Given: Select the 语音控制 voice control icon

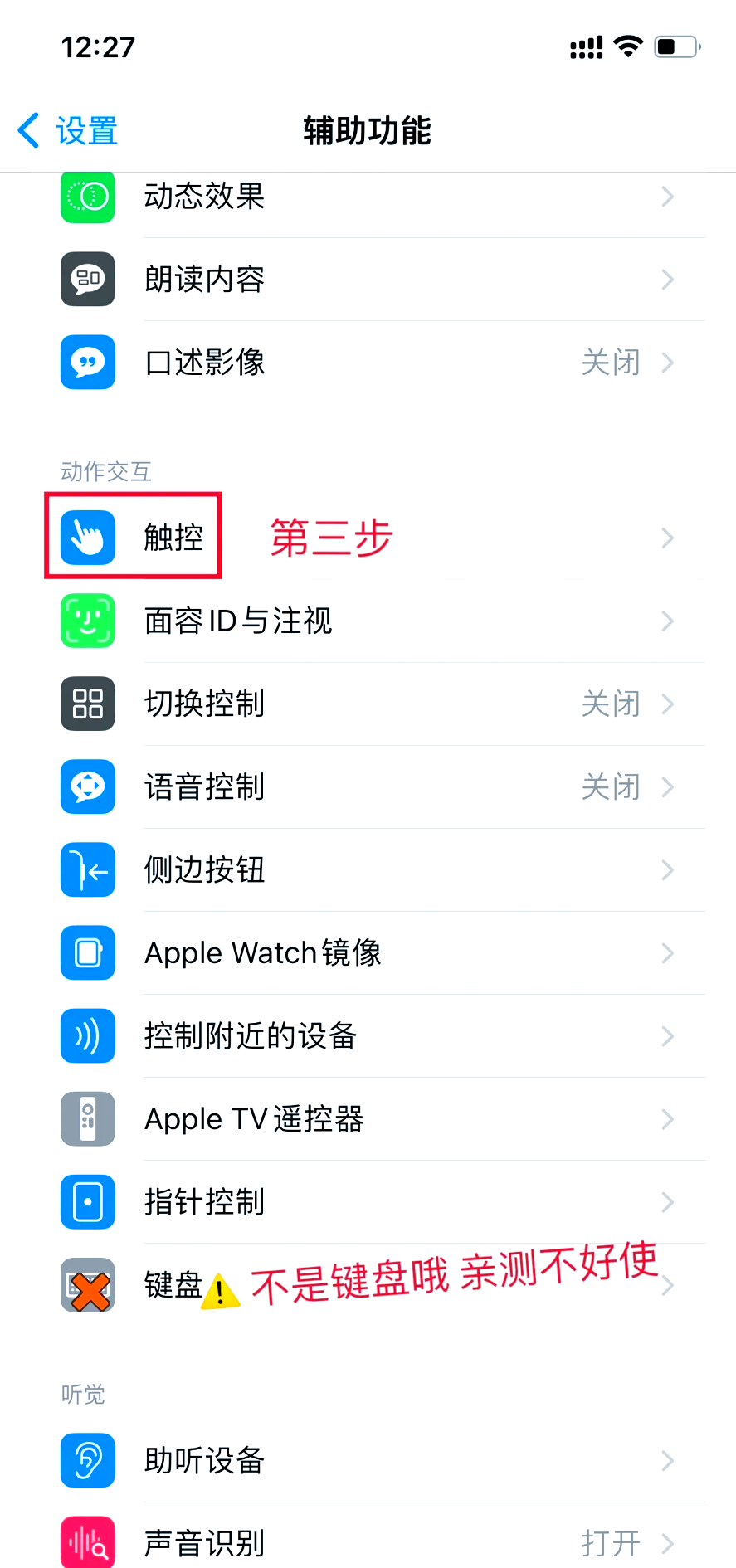Looking at the screenshot, I should tap(87, 786).
